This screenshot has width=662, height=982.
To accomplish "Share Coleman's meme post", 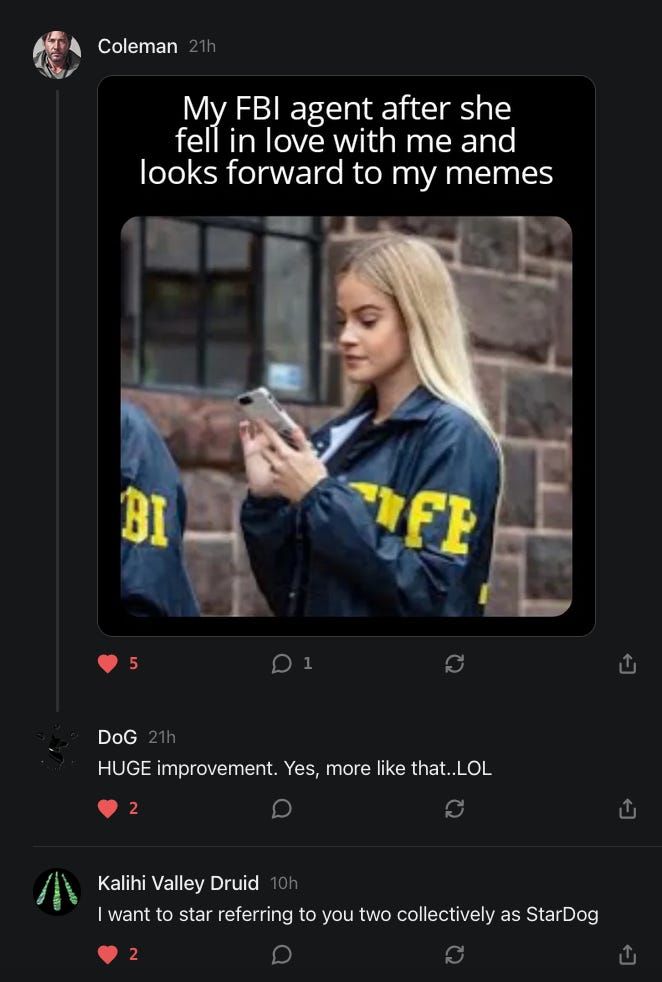I will [627, 663].
